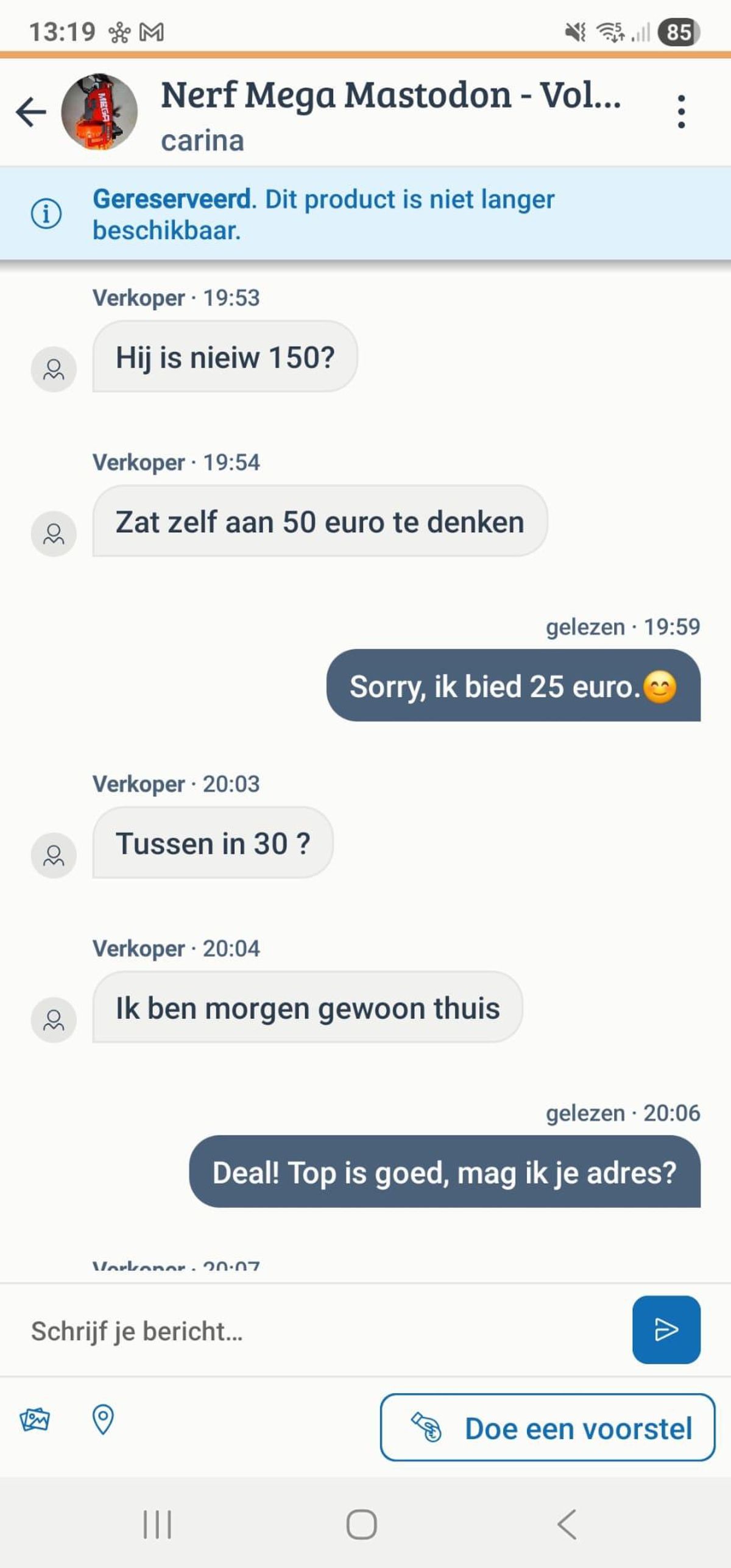Go to the home screen via system navigation

coord(362,1525)
